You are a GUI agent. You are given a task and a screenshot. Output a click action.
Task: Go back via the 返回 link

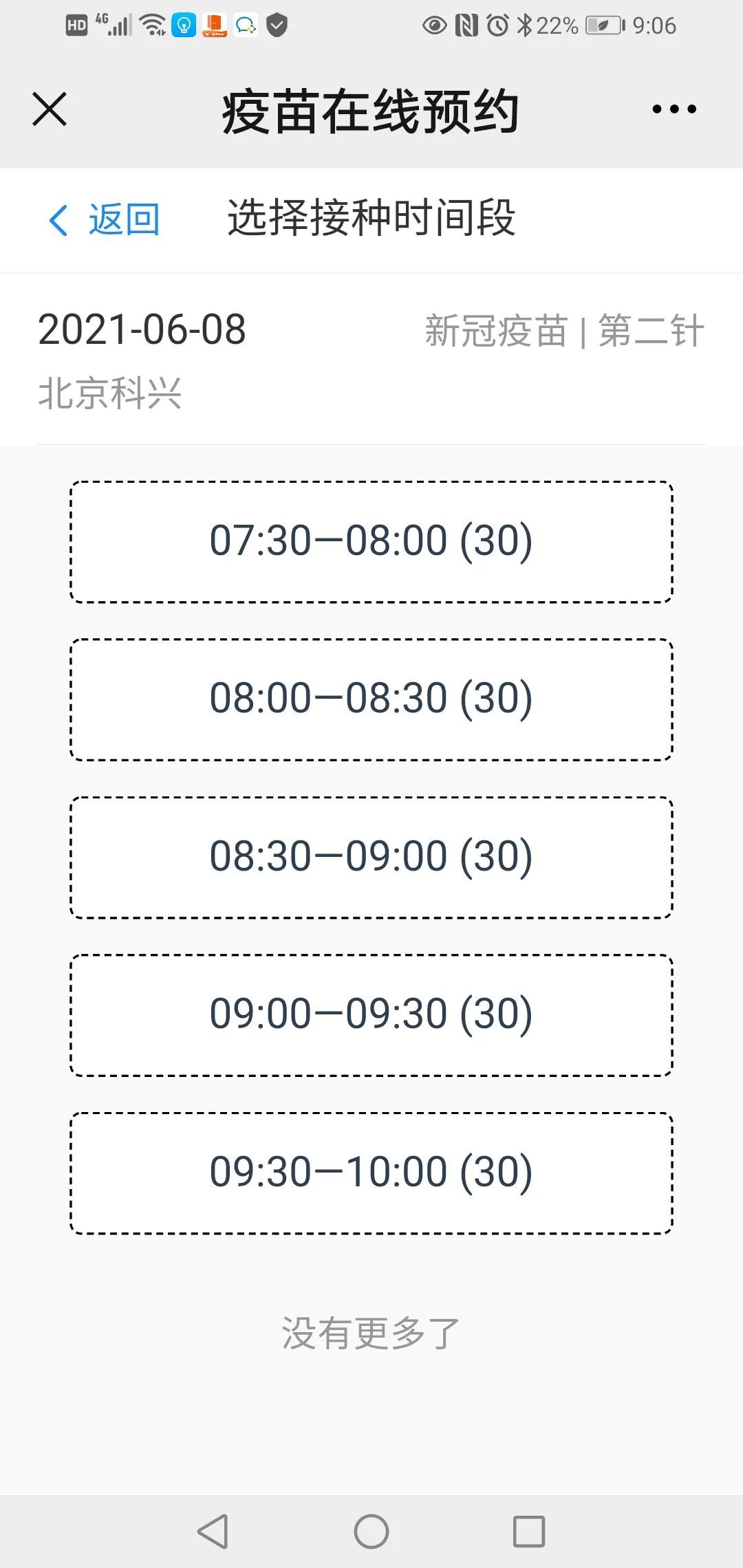coord(105,220)
